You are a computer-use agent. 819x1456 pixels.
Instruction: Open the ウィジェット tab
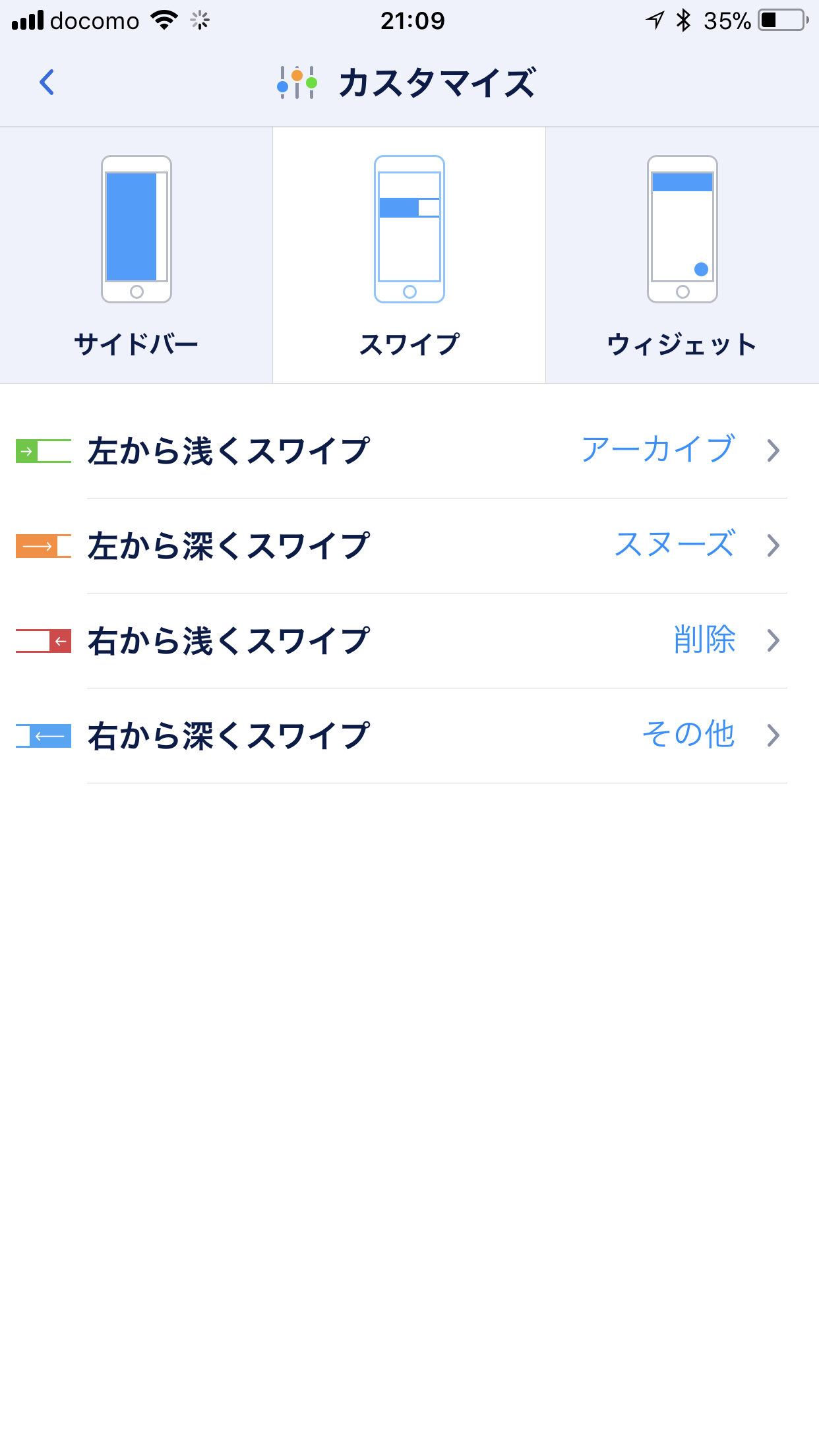[682, 255]
